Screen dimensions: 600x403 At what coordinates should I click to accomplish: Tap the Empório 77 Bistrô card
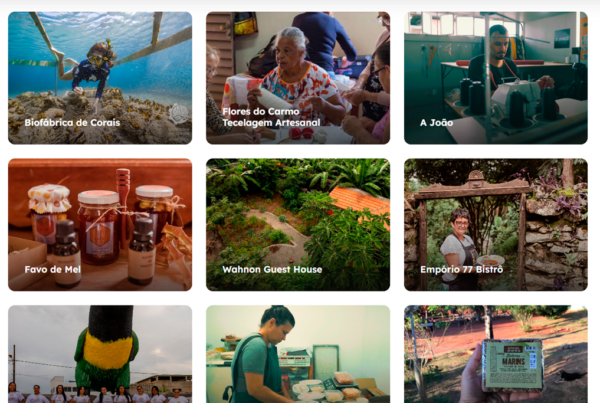tap(496, 225)
